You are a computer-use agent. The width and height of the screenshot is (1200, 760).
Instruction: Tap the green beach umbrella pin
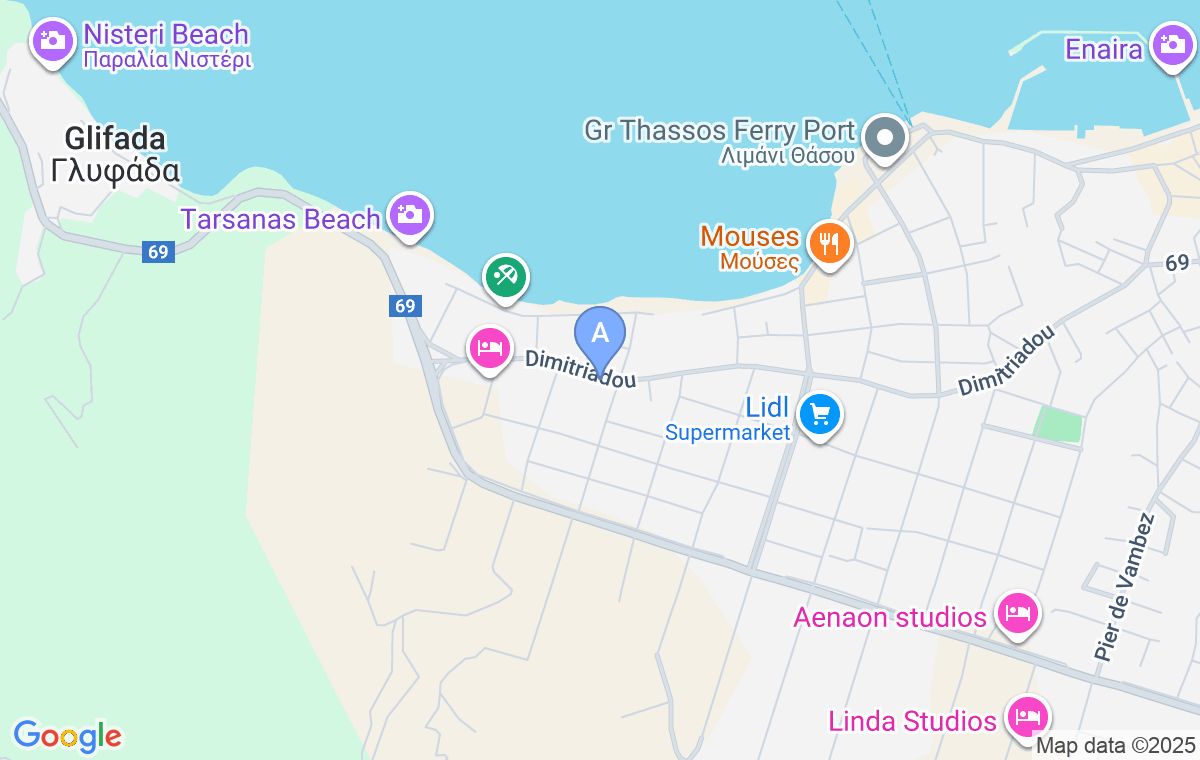click(x=505, y=276)
